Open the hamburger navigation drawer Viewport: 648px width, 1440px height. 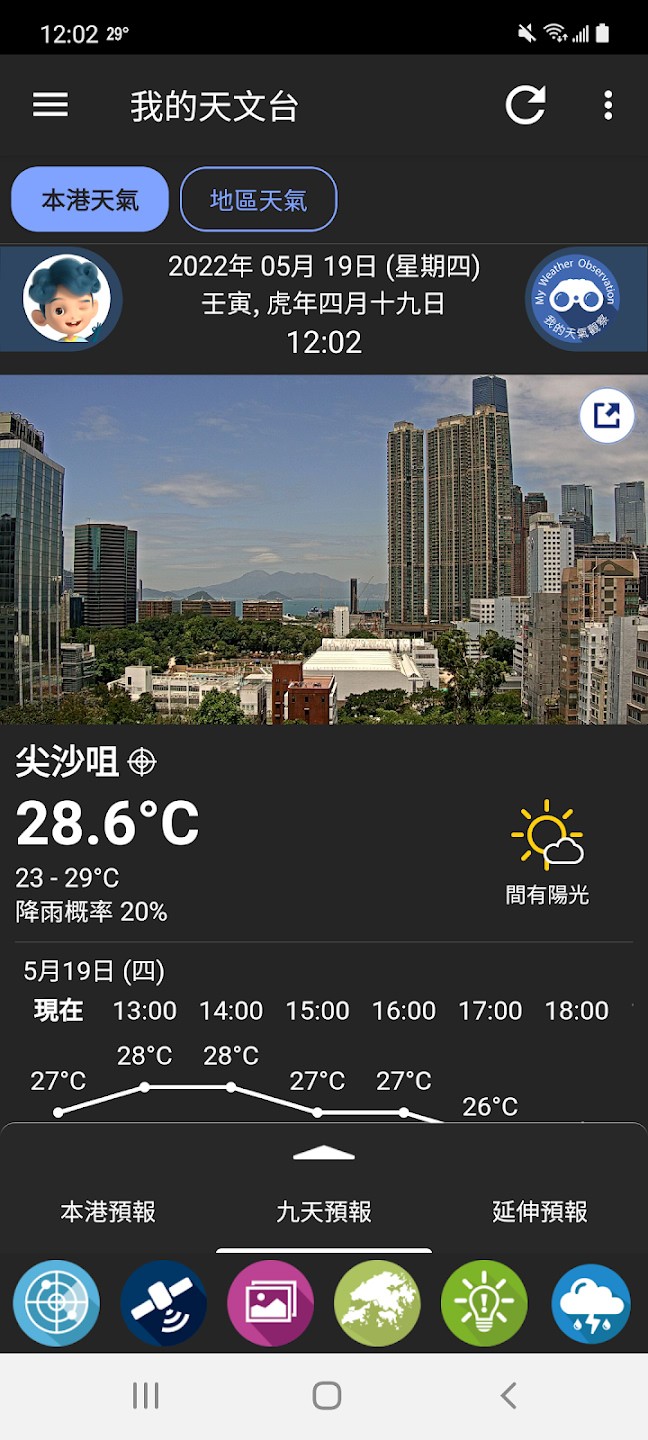click(x=51, y=106)
